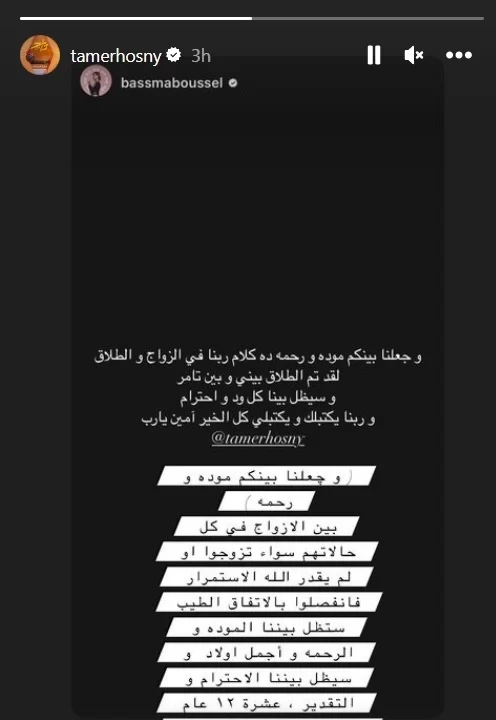Tap the @tamerhosny mention link
This screenshot has height=720, width=496.
pos(258,439)
